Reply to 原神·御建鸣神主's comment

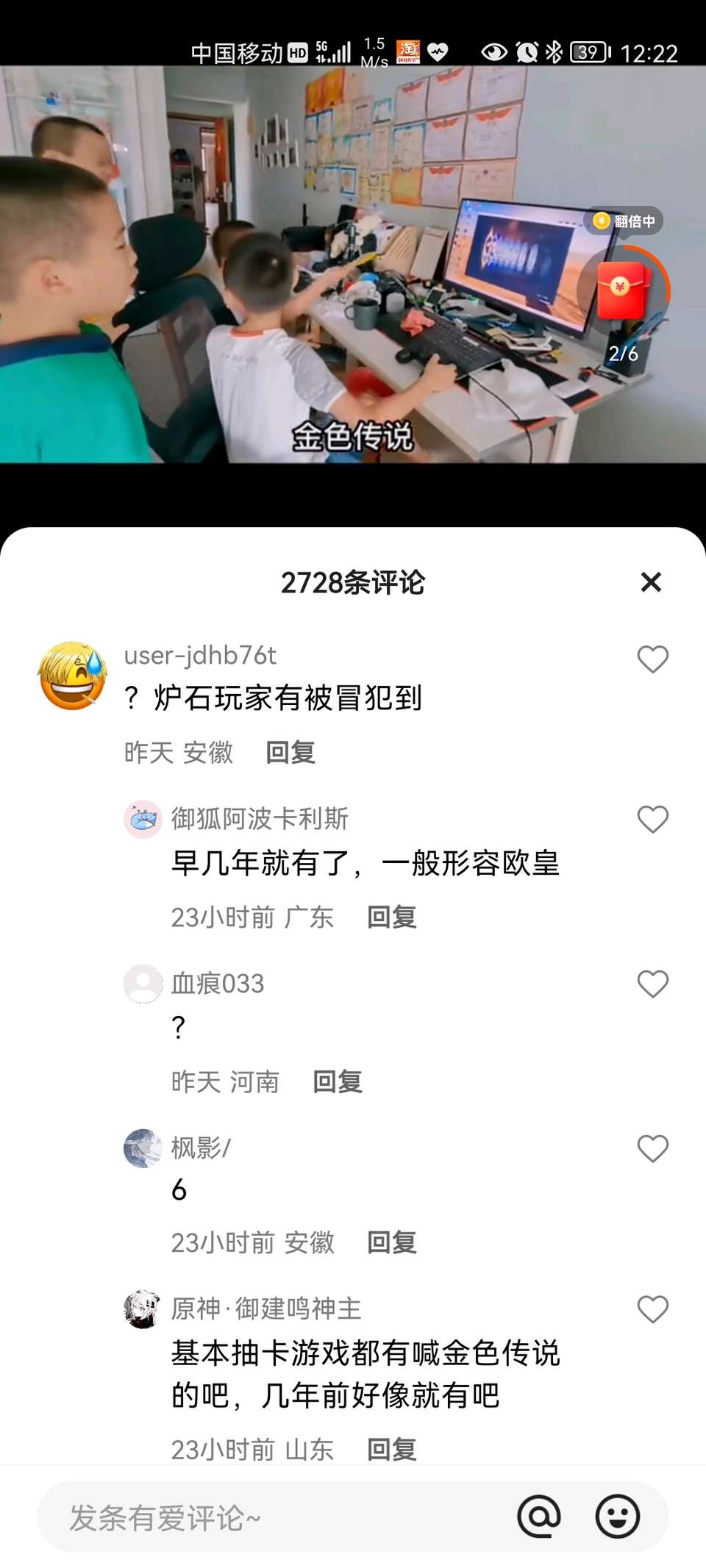(391, 1450)
